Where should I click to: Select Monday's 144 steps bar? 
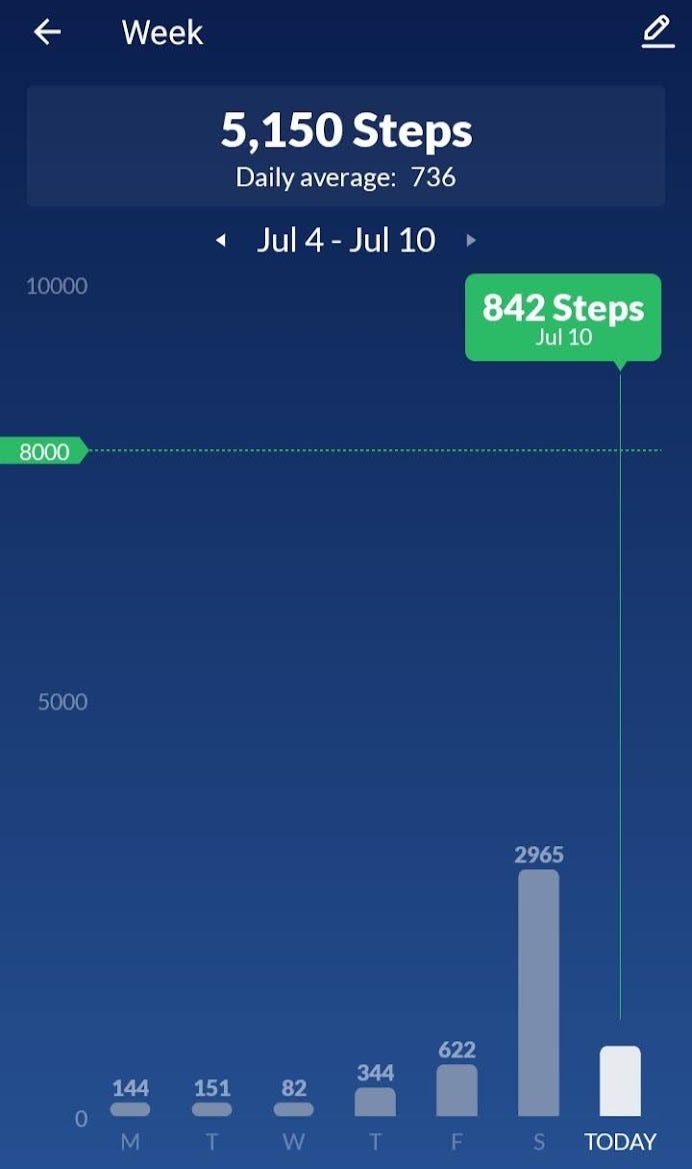click(130, 1109)
